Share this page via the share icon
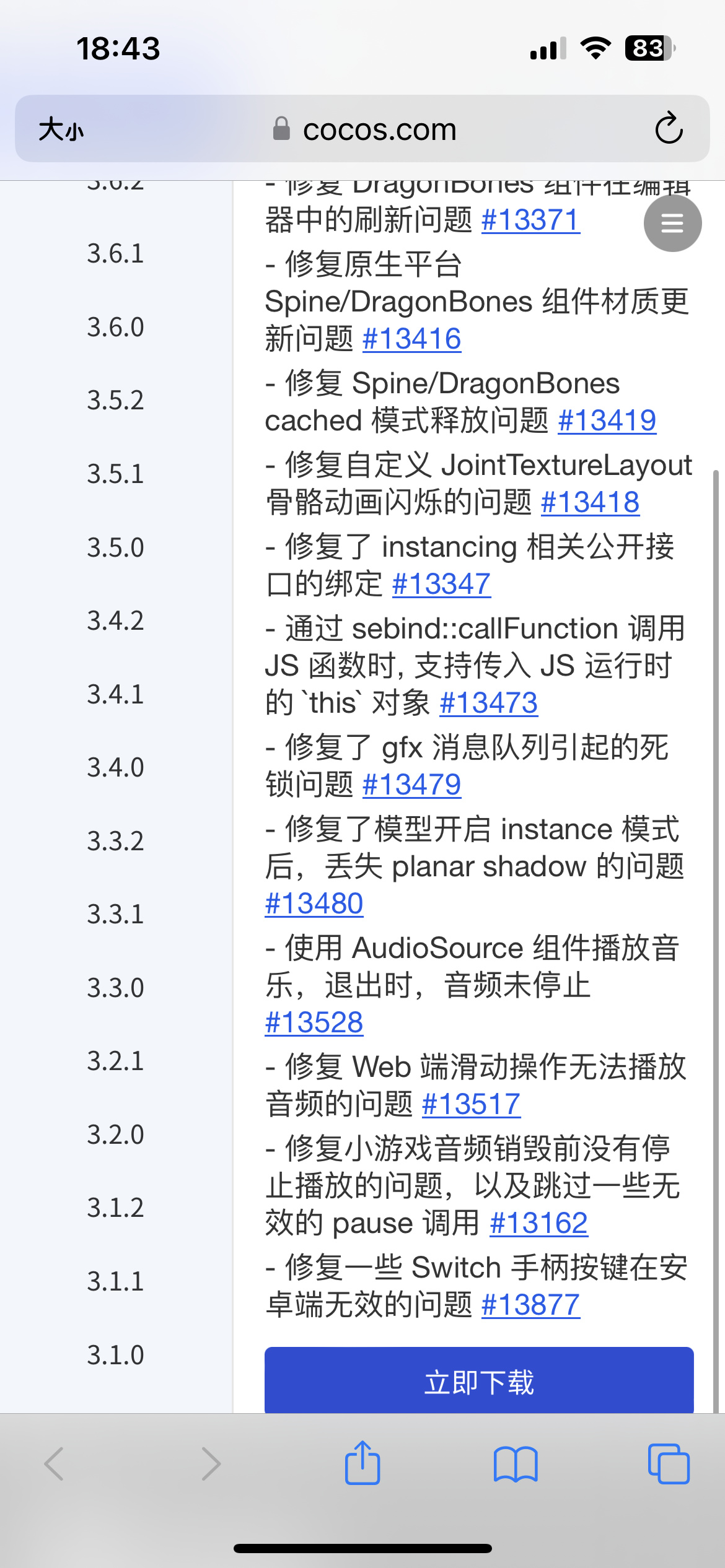The width and height of the screenshot is (725, 1568). (x=362, y=1463)
